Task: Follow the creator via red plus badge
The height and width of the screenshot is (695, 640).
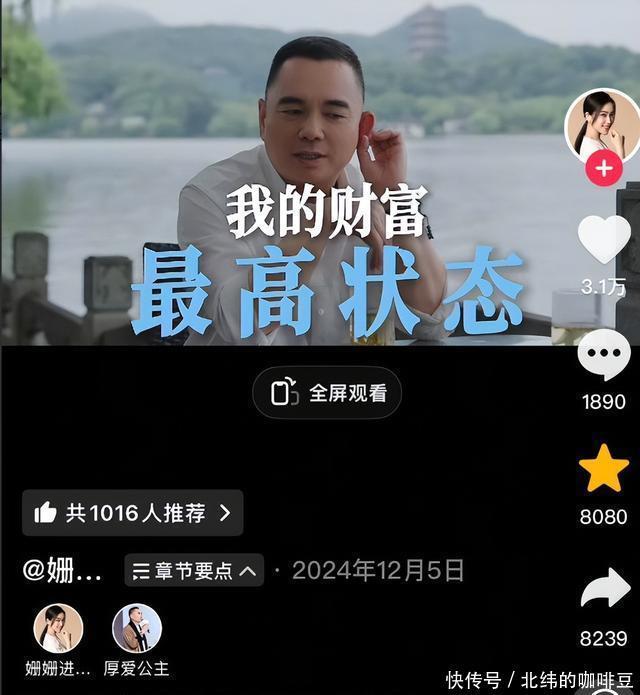Action: 603,169
